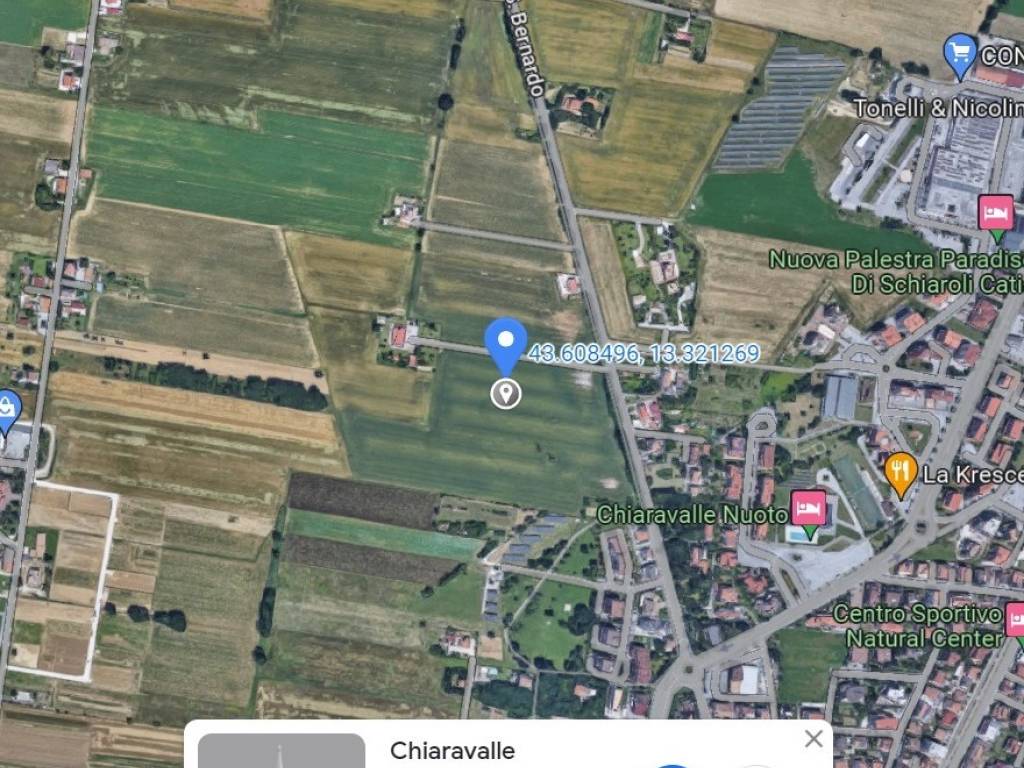Close the Chiaravalle info card
Screen dimensions: 1024x768
[x=814, y=739]
